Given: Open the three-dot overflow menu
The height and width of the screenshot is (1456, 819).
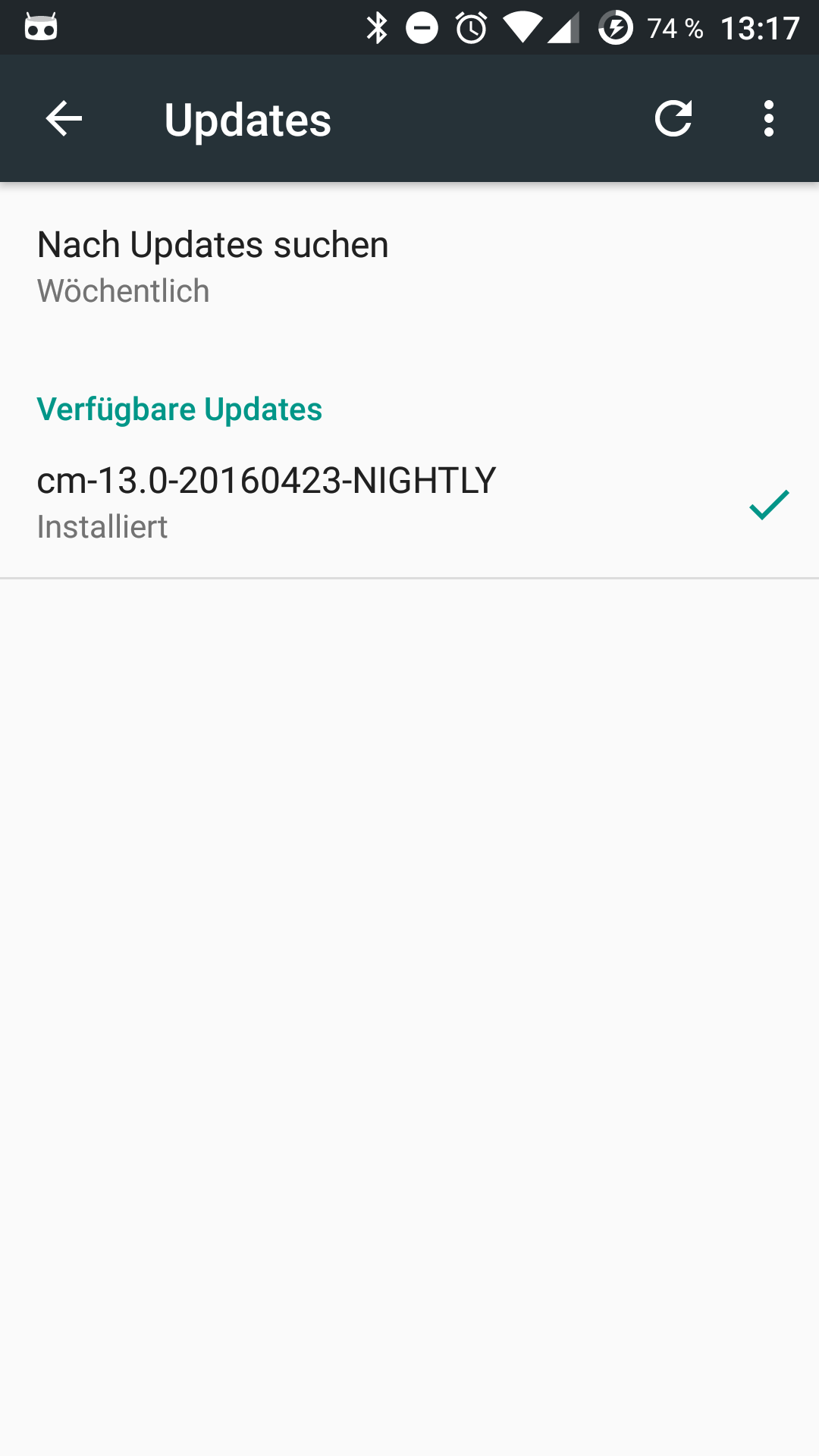Looking at the screenshot, I should click(x=769, y=119).
